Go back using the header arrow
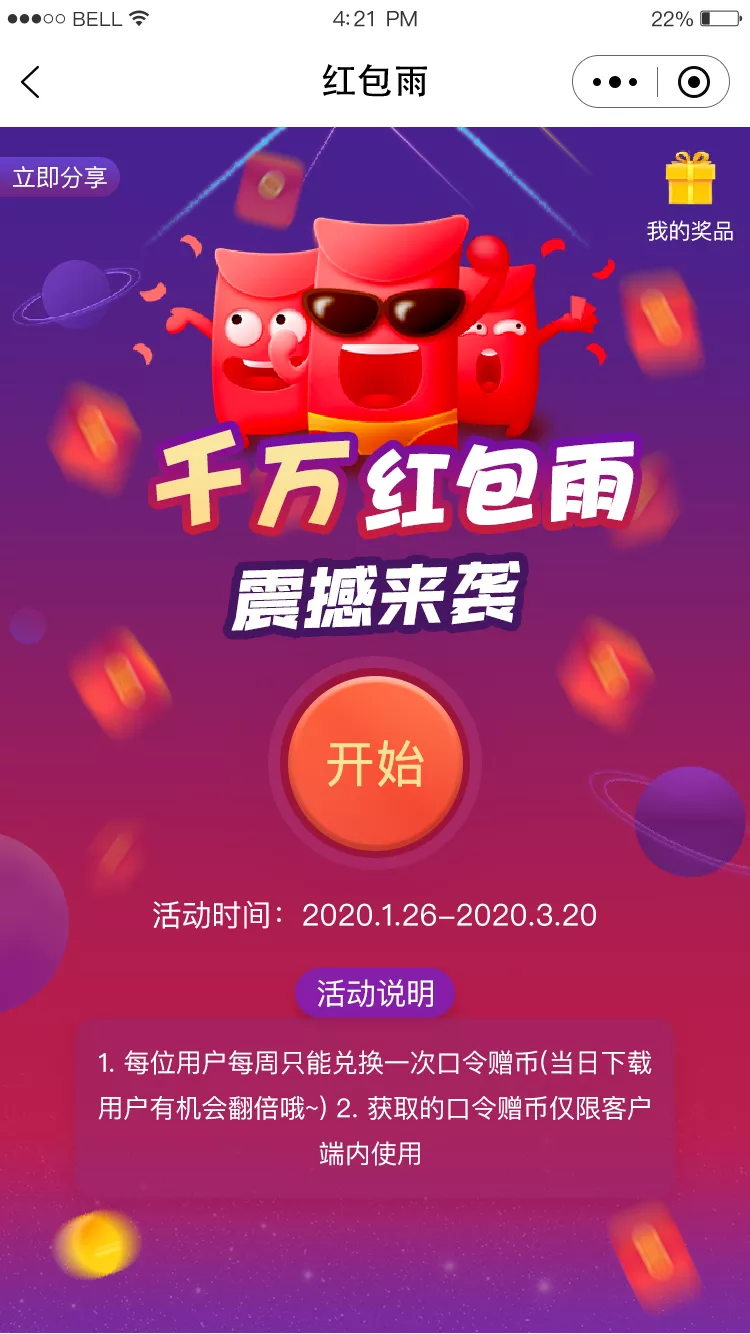The height and width of the screenshot is (1334, 750). (31, 82)
